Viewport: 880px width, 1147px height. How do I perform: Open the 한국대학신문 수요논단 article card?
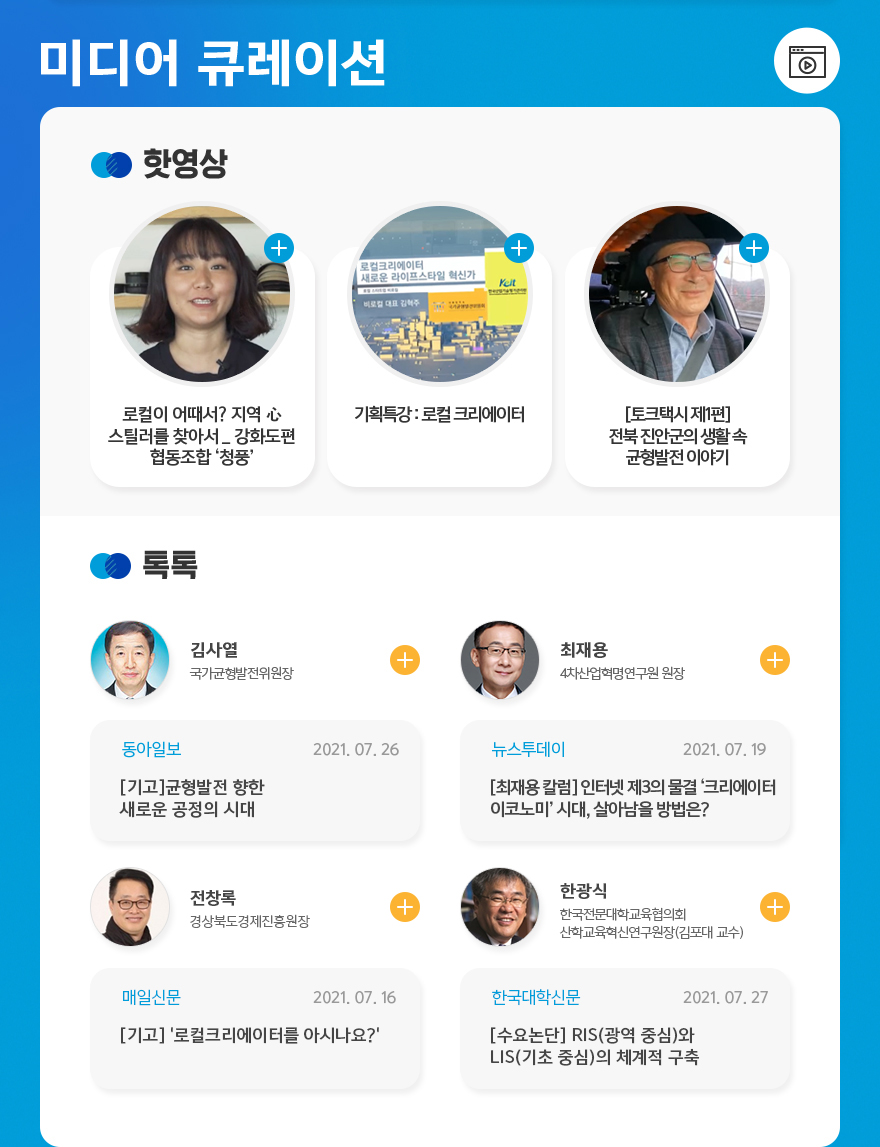point(626,1028)
